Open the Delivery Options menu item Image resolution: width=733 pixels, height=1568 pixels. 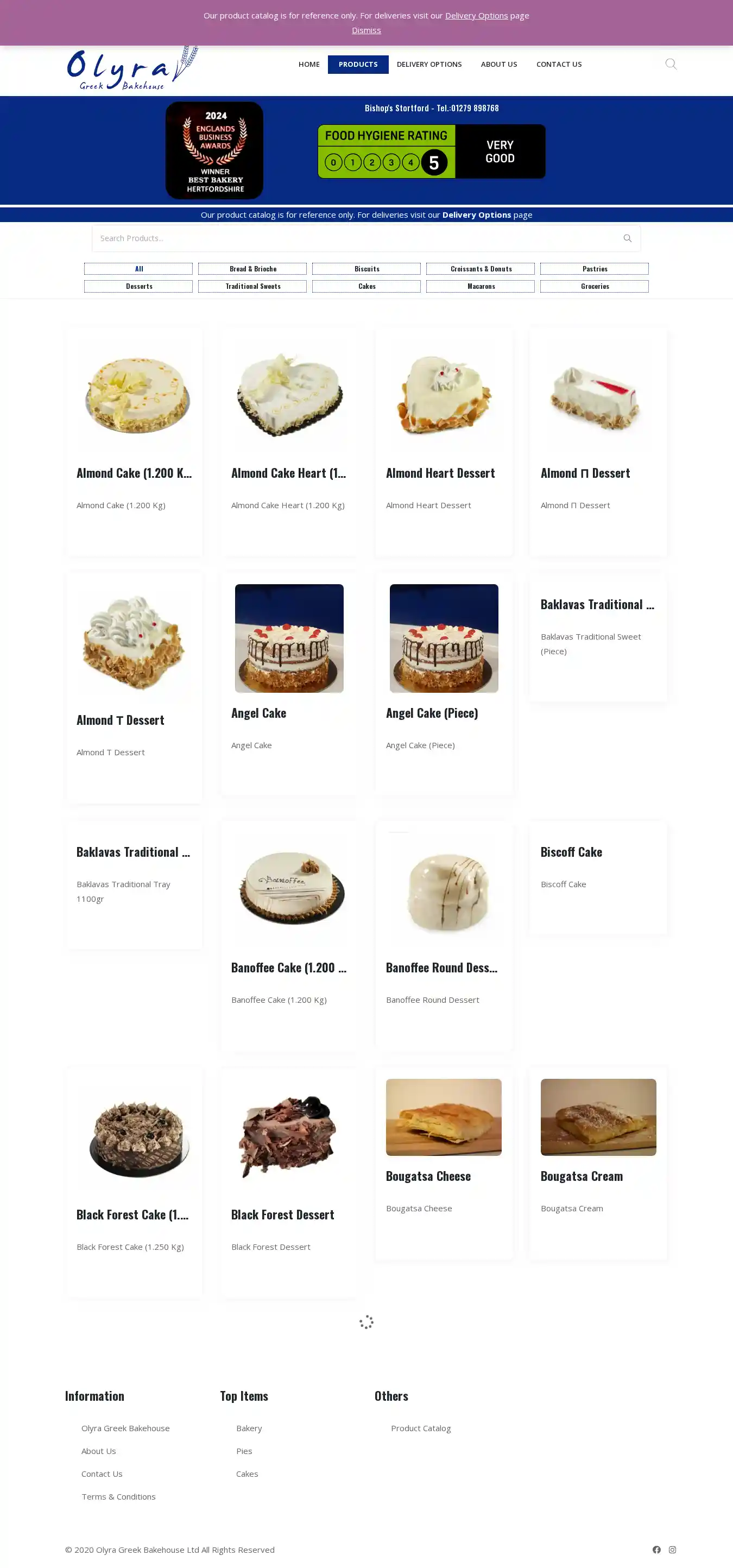pos(428,65)
